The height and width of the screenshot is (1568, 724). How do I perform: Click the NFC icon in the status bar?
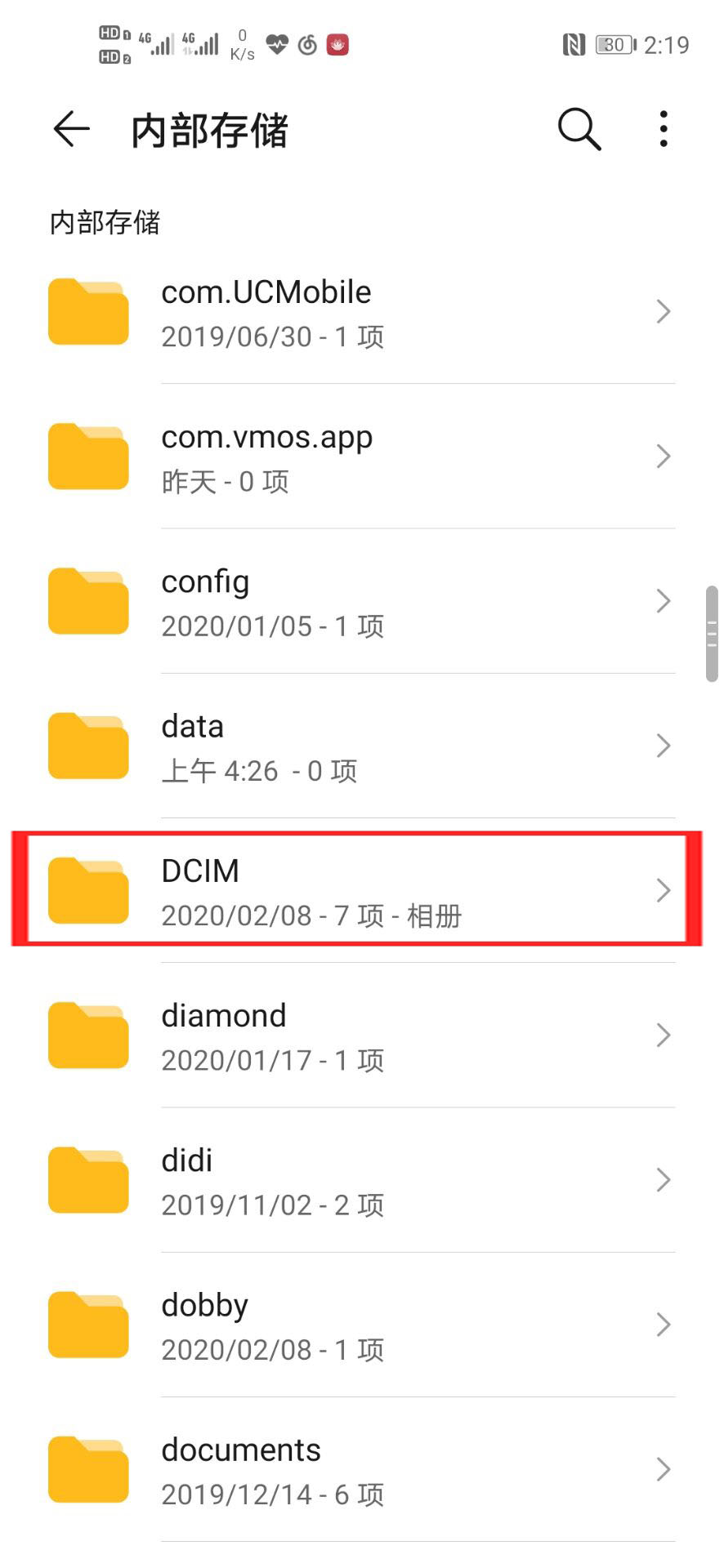[572, 45]
